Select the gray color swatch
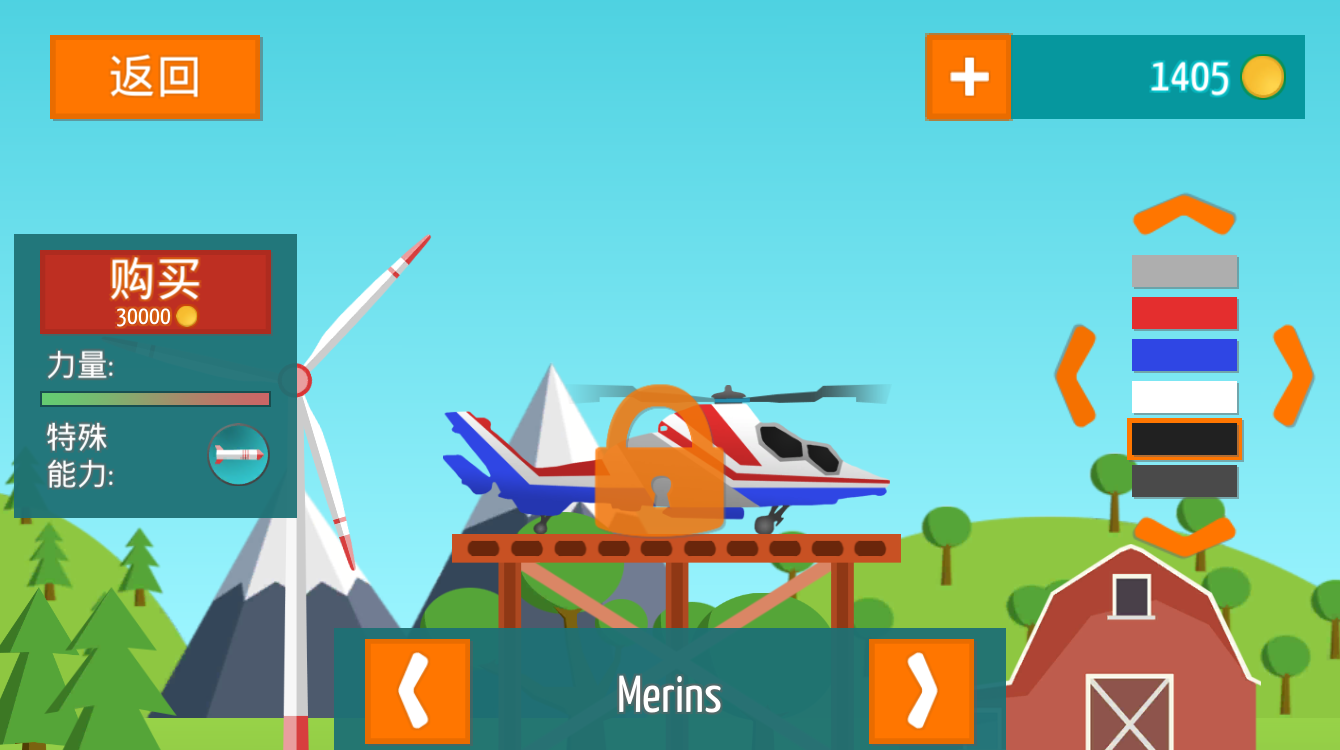The image size is (1340, 750). click(1184, 271)
